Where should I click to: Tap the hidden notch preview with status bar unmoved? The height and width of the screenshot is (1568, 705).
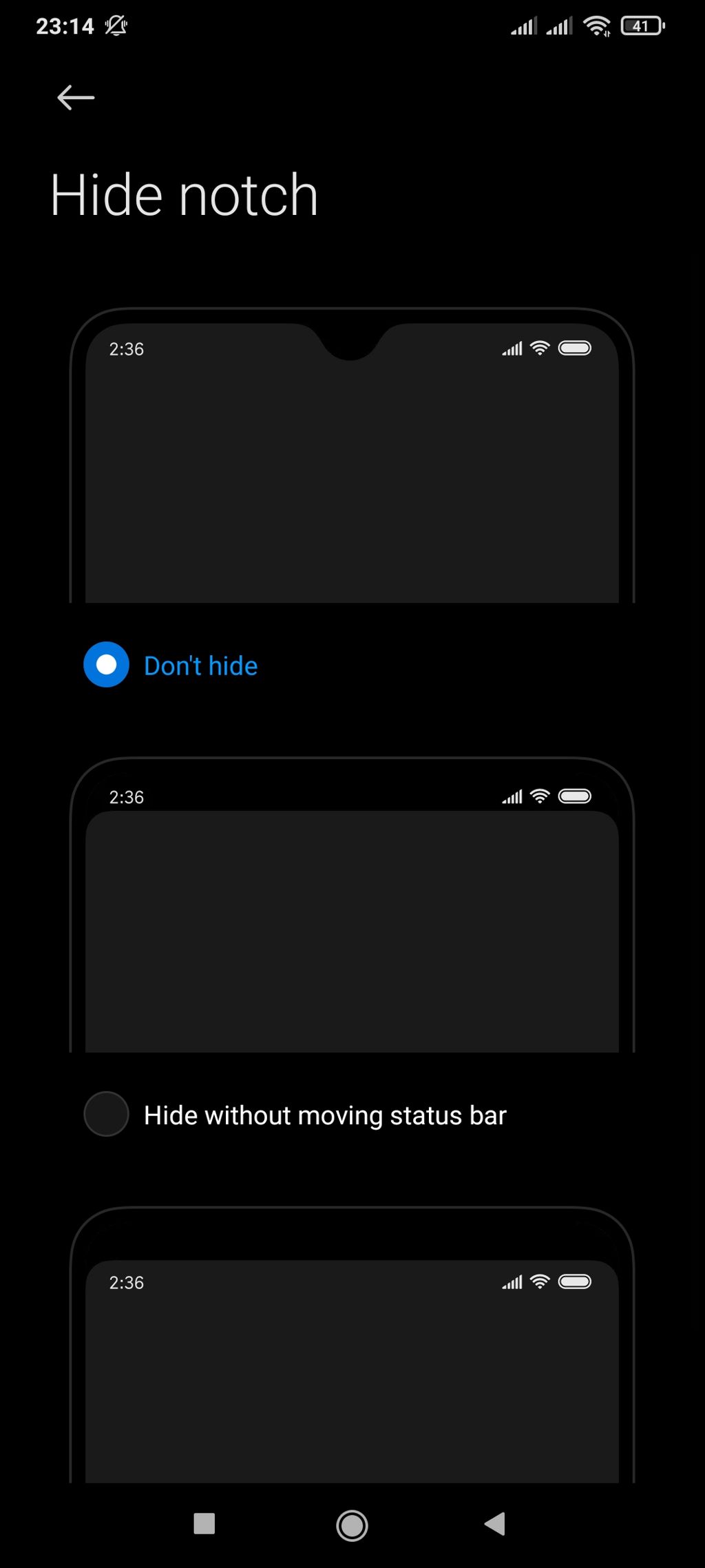pyautogui.click(x=352, y=905)
